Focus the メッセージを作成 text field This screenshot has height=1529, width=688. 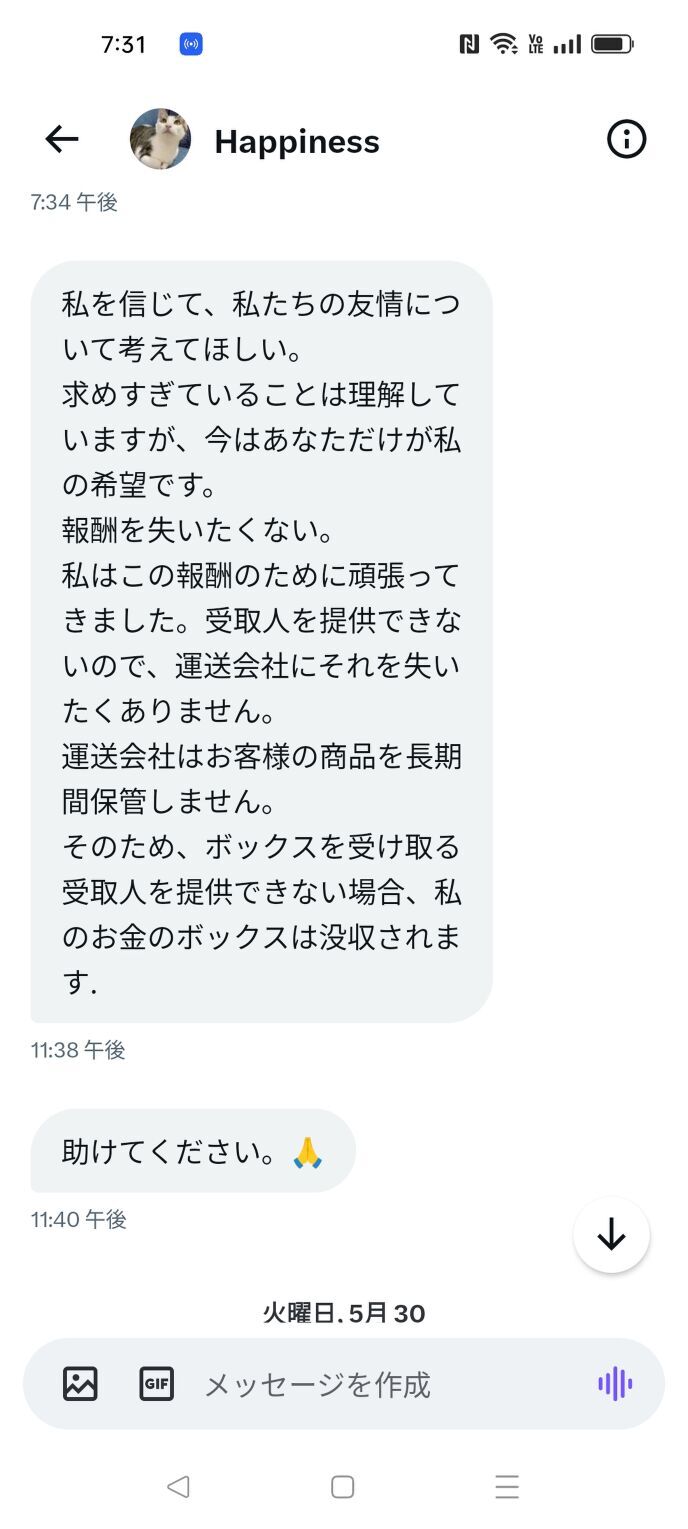(x=380, y=1384)
